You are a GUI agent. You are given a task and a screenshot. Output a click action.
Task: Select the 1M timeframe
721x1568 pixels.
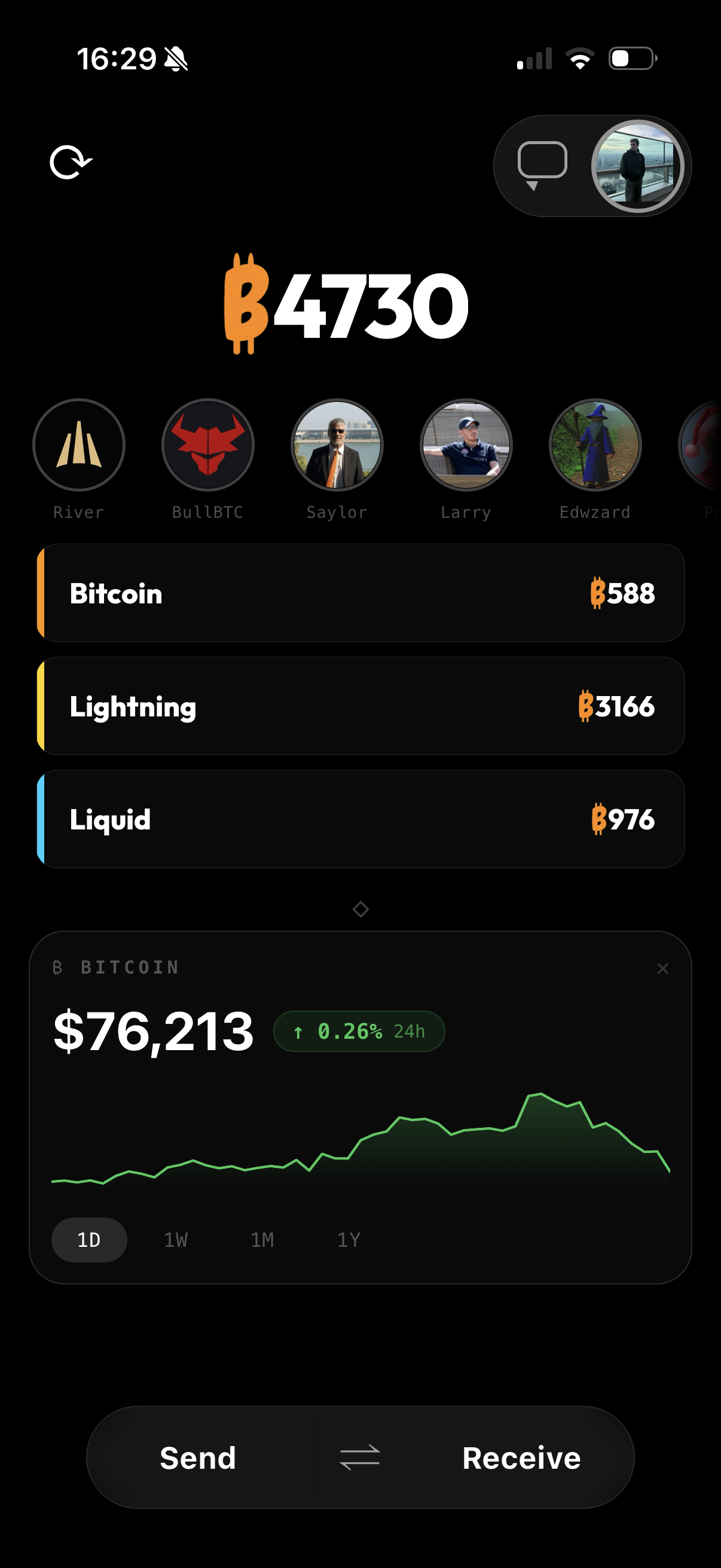[262, 1239]
